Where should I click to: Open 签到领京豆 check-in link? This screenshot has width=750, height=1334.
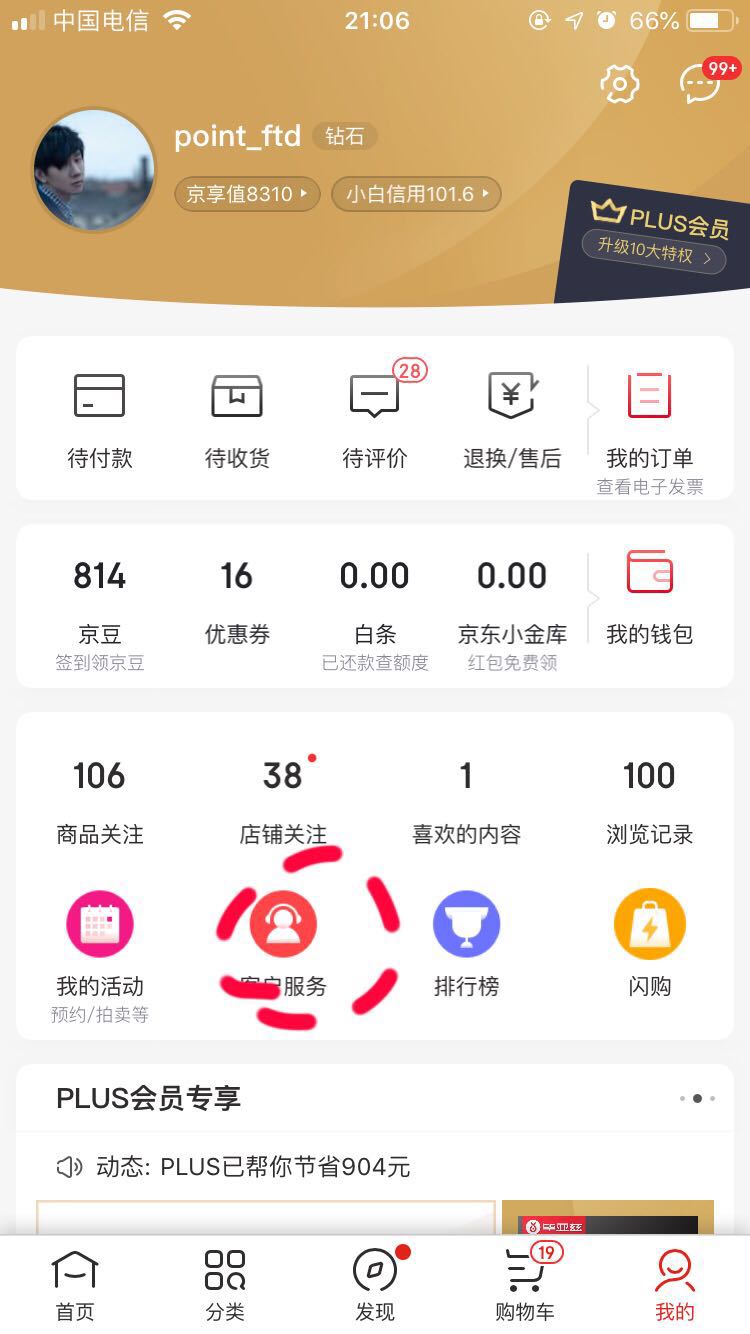(x=99, y=661)
